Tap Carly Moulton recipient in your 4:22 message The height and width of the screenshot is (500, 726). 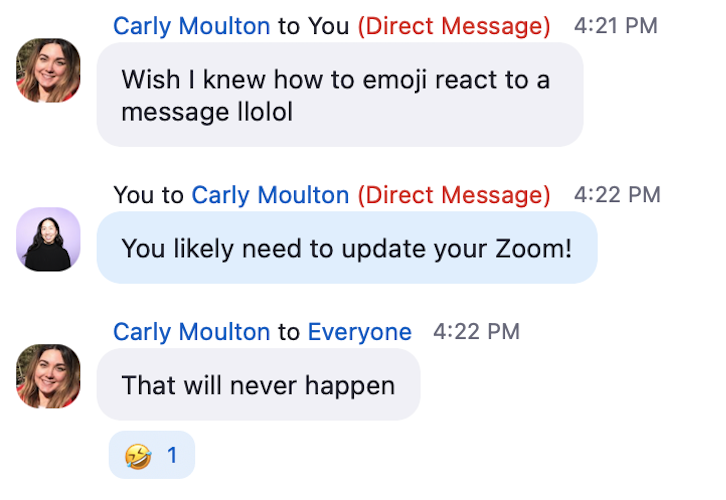click(270, 195)
